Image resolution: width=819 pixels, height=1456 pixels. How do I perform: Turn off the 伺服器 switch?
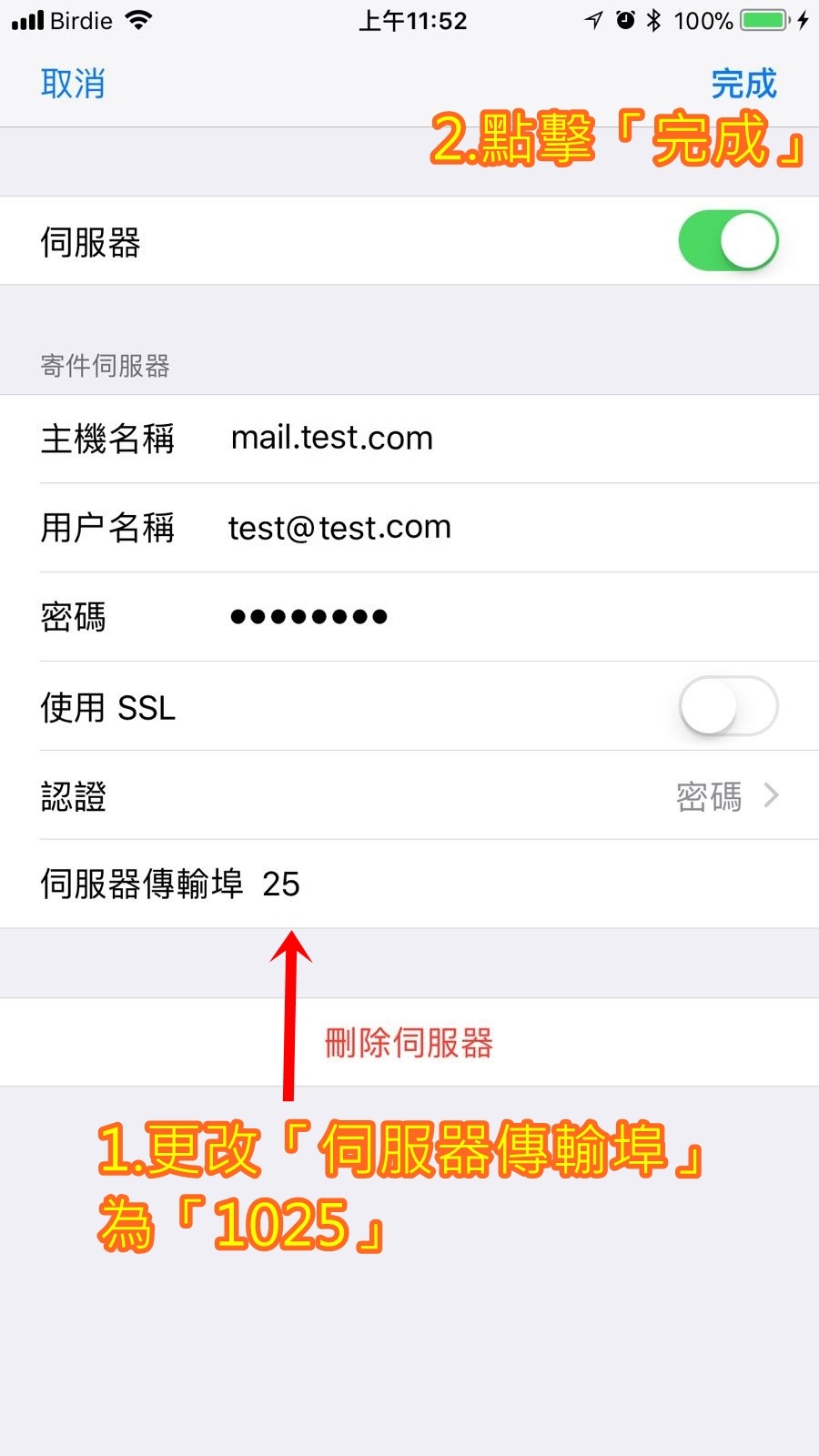[x=728, y=241]
